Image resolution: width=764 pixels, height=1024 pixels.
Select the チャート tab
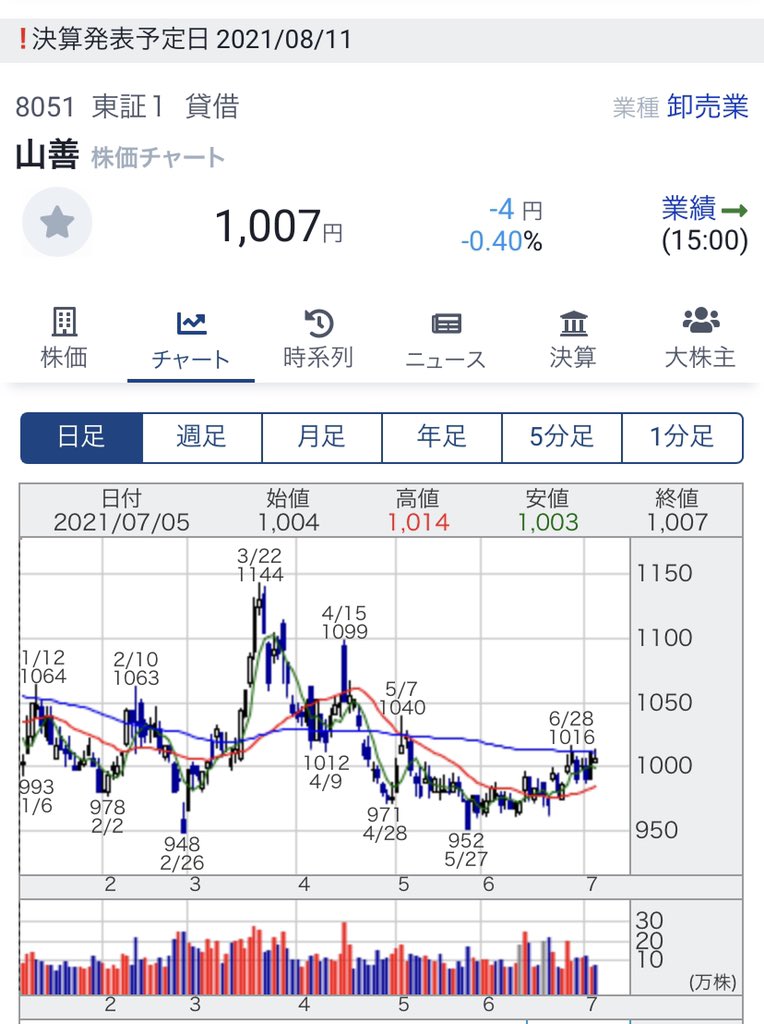tap(191, 339)
